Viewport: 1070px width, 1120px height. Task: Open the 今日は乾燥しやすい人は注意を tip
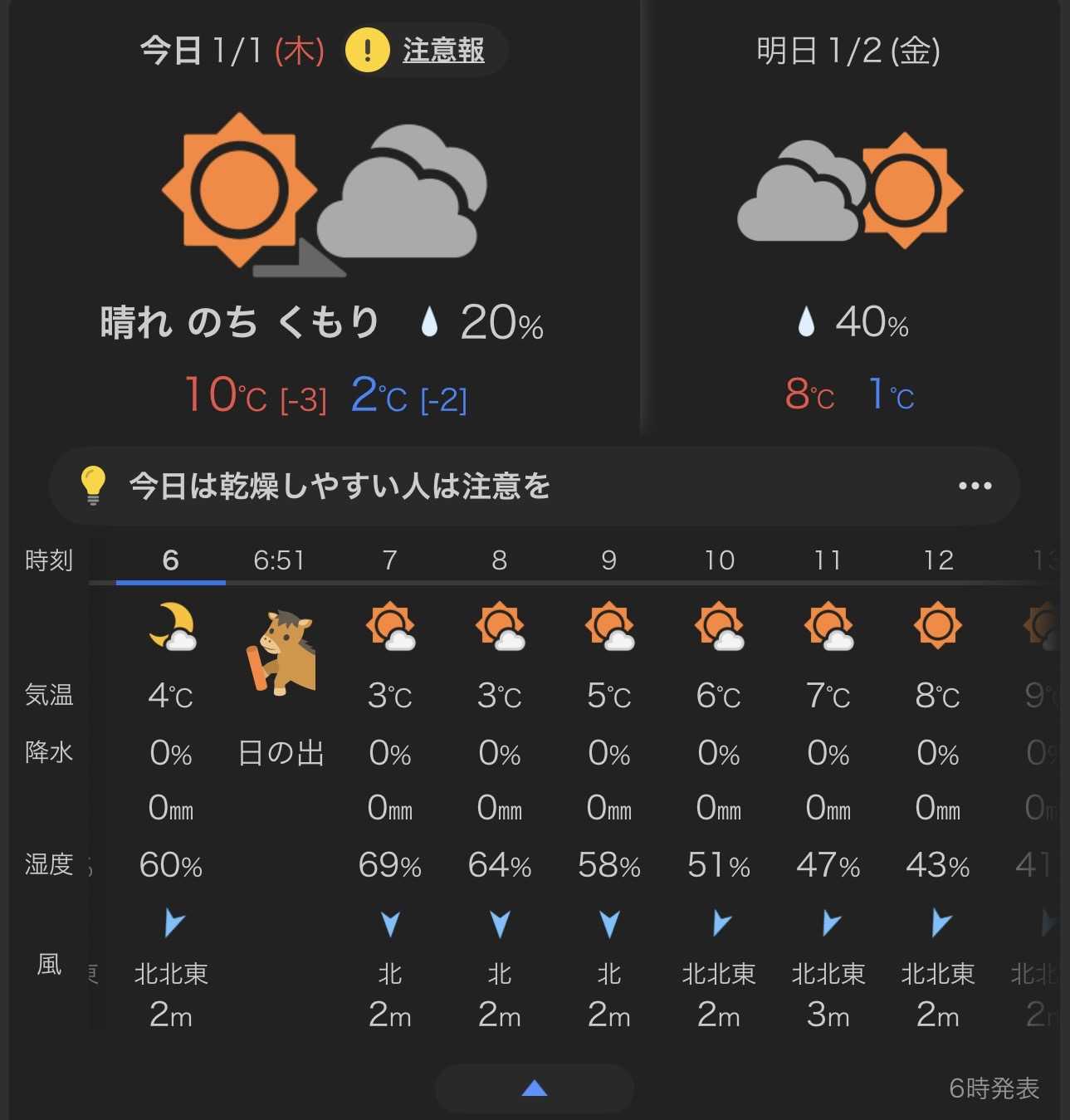[x=340, y=486]
